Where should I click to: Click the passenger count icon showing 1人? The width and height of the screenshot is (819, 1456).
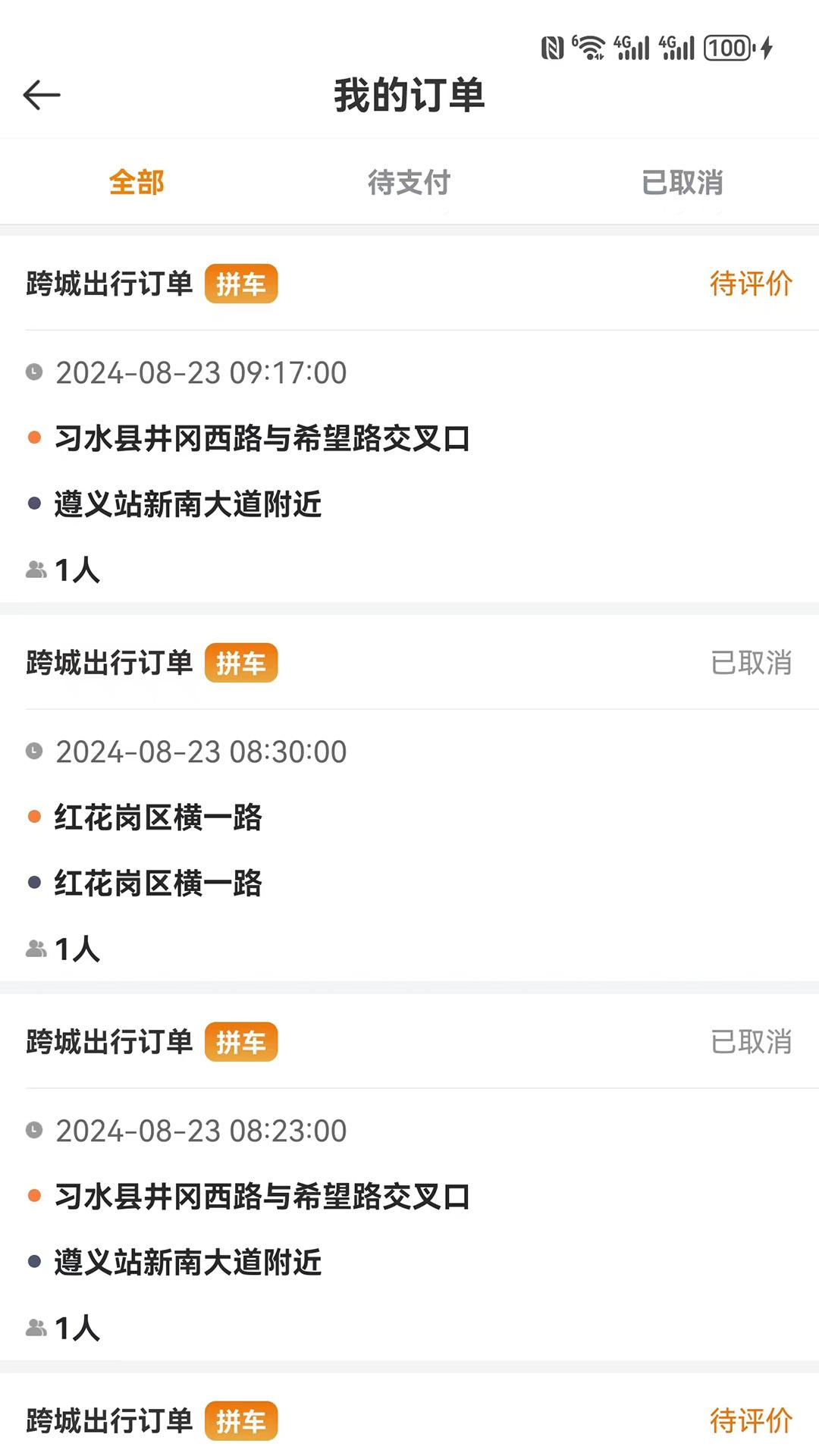click(35, 567)
